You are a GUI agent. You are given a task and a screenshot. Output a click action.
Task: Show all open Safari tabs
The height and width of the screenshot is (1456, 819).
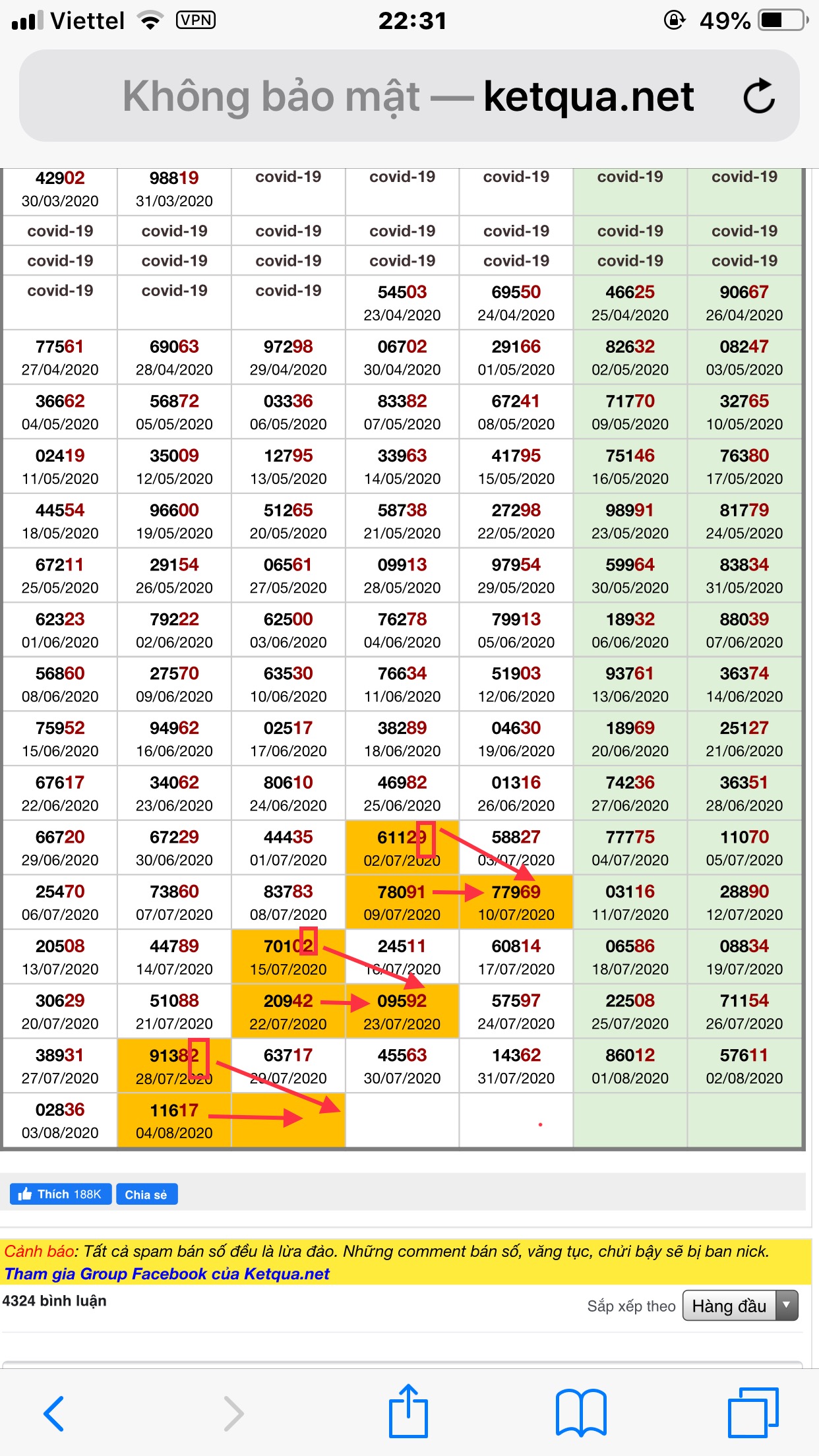tap(752, 1413)
